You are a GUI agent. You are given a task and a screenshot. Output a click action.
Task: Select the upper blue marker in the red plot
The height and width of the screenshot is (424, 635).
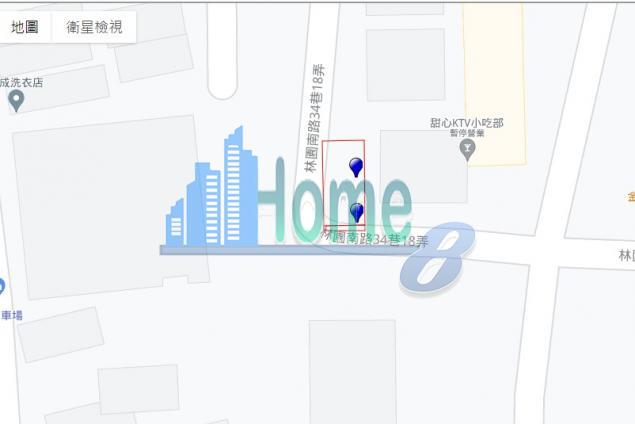[355, 167]
